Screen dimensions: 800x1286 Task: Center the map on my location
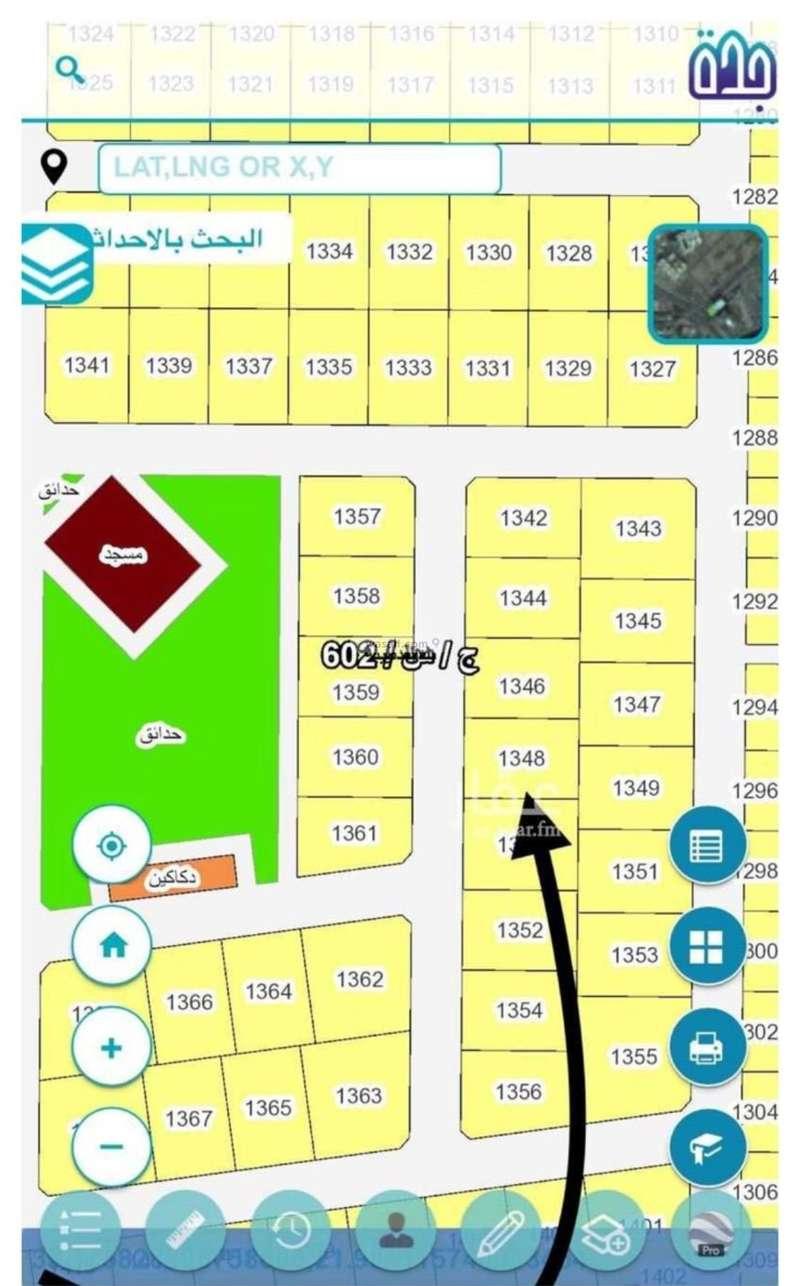tap(111, 847)
